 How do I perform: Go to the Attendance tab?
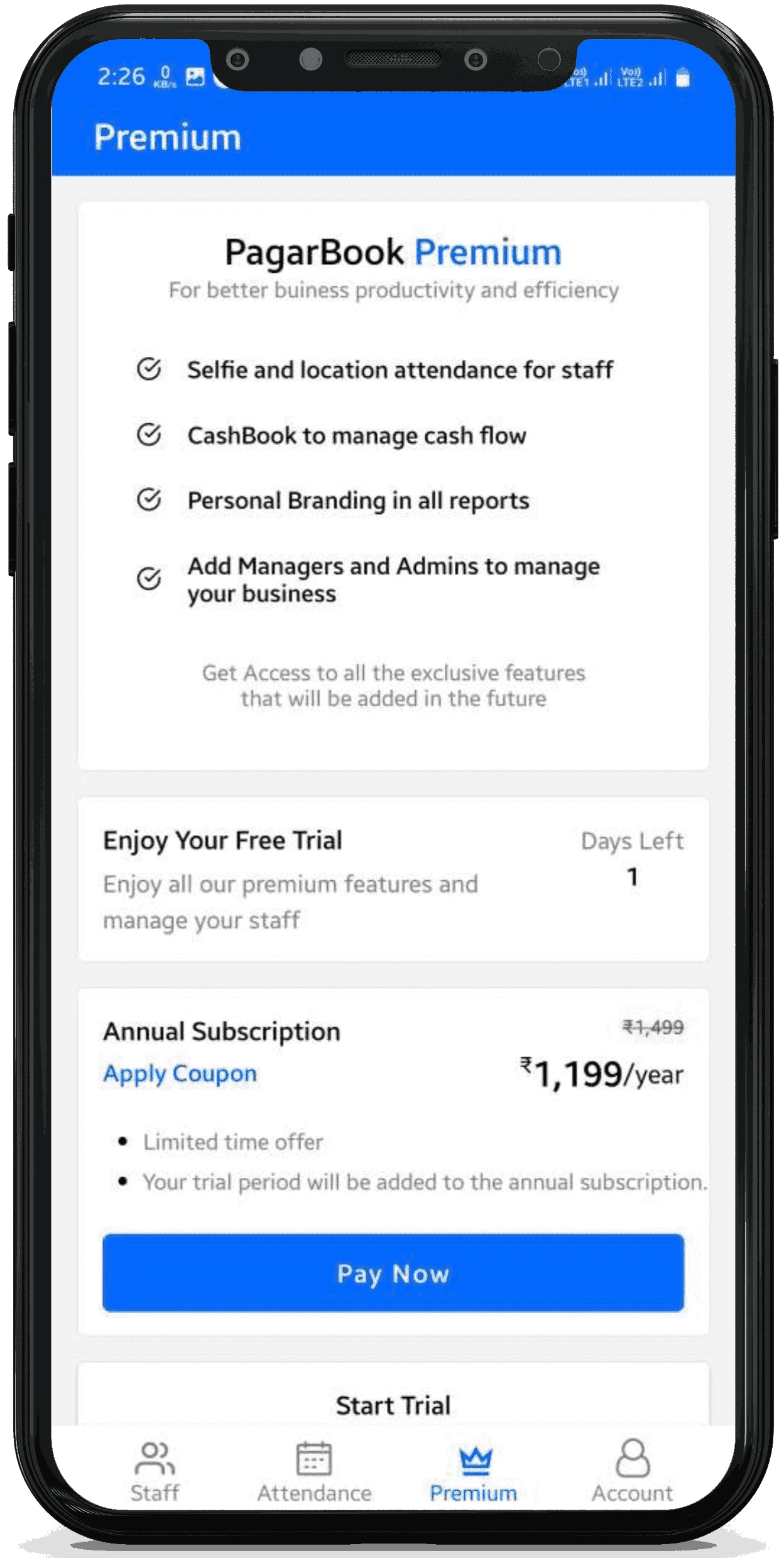(314, 1471)
